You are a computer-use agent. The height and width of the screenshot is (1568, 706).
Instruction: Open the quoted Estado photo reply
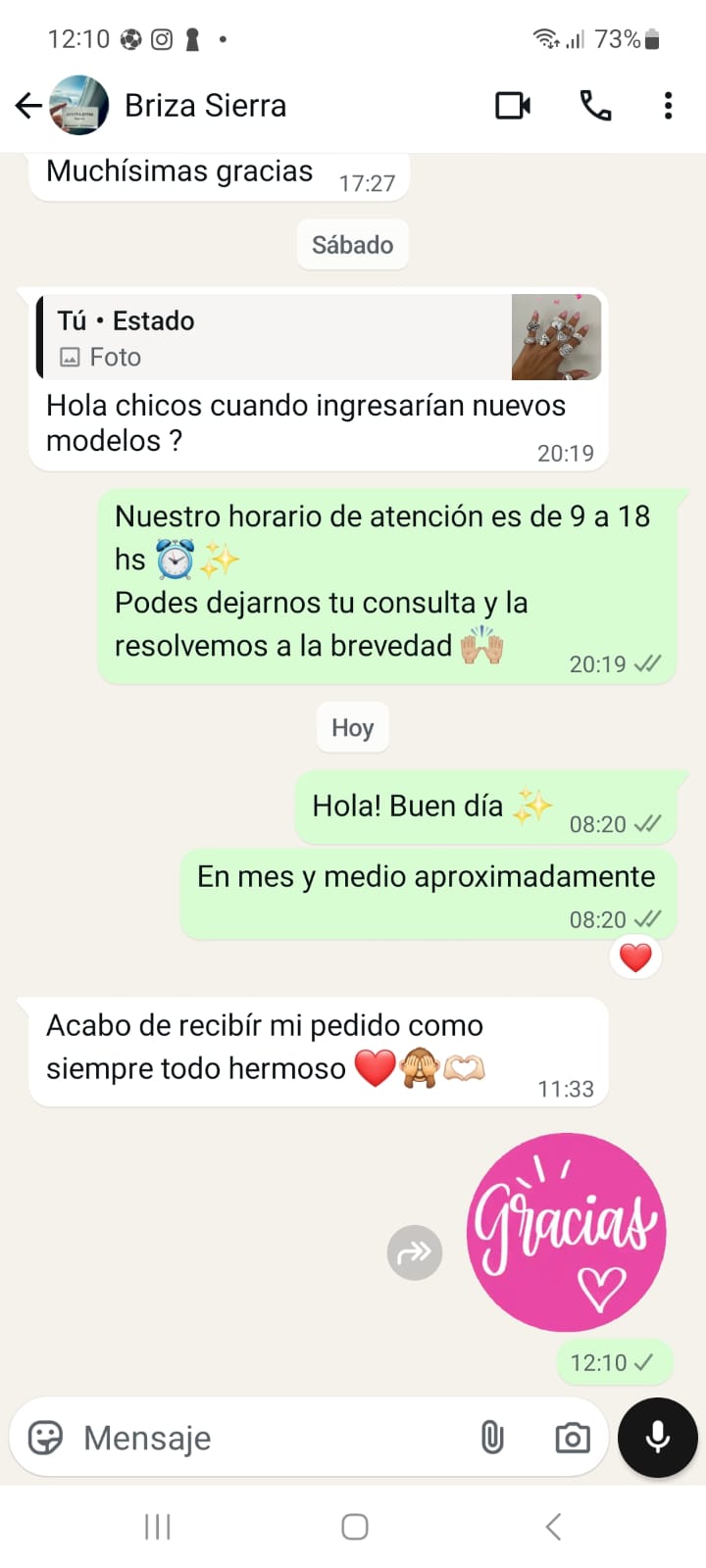click(x=319, y=338)
